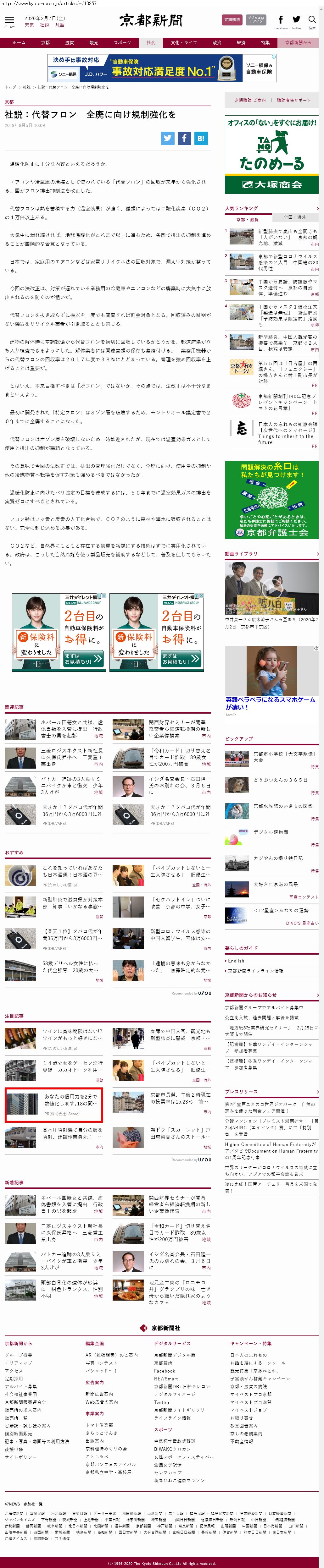Open the hamburger menu
The image size is (324, 1568).
8,21
